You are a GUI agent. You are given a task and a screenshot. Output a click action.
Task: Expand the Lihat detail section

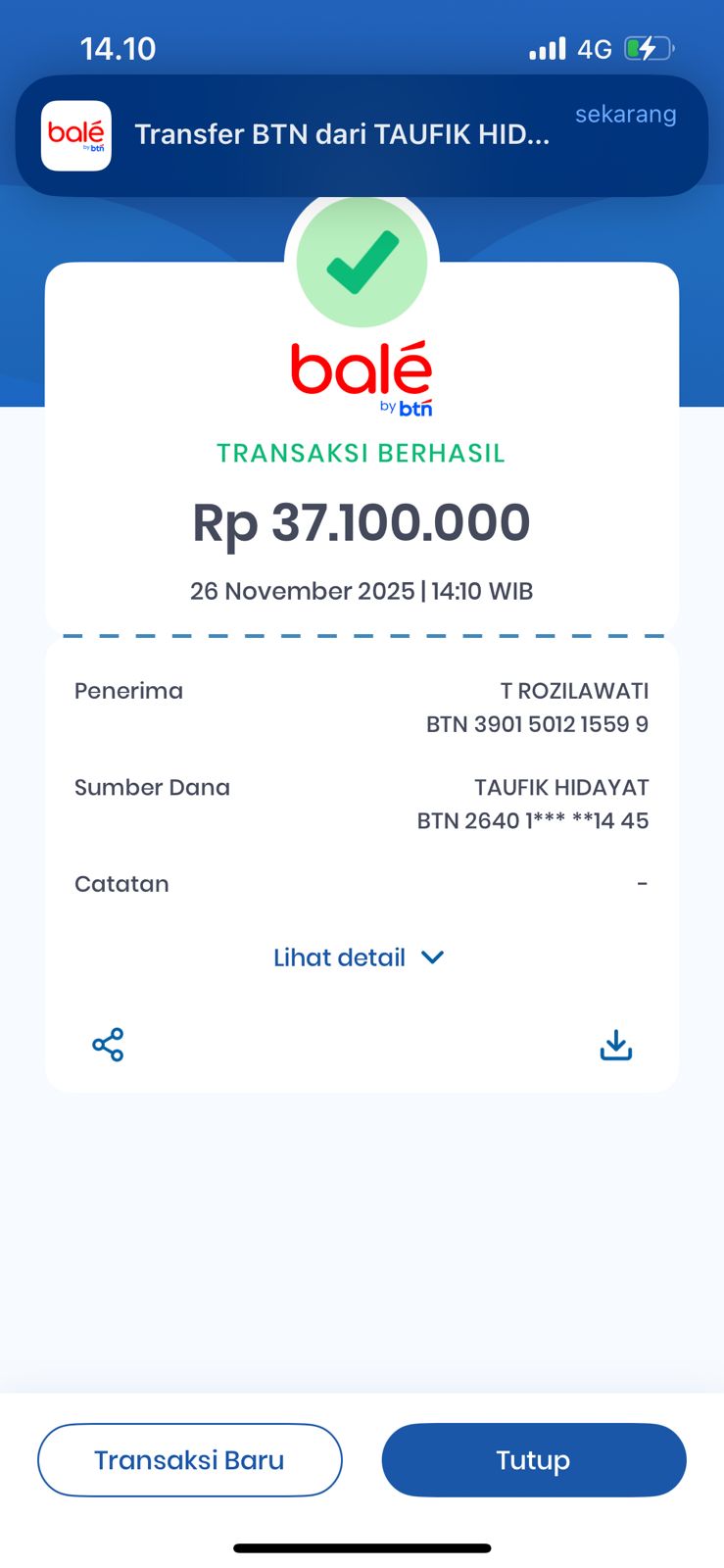[339, 957]
